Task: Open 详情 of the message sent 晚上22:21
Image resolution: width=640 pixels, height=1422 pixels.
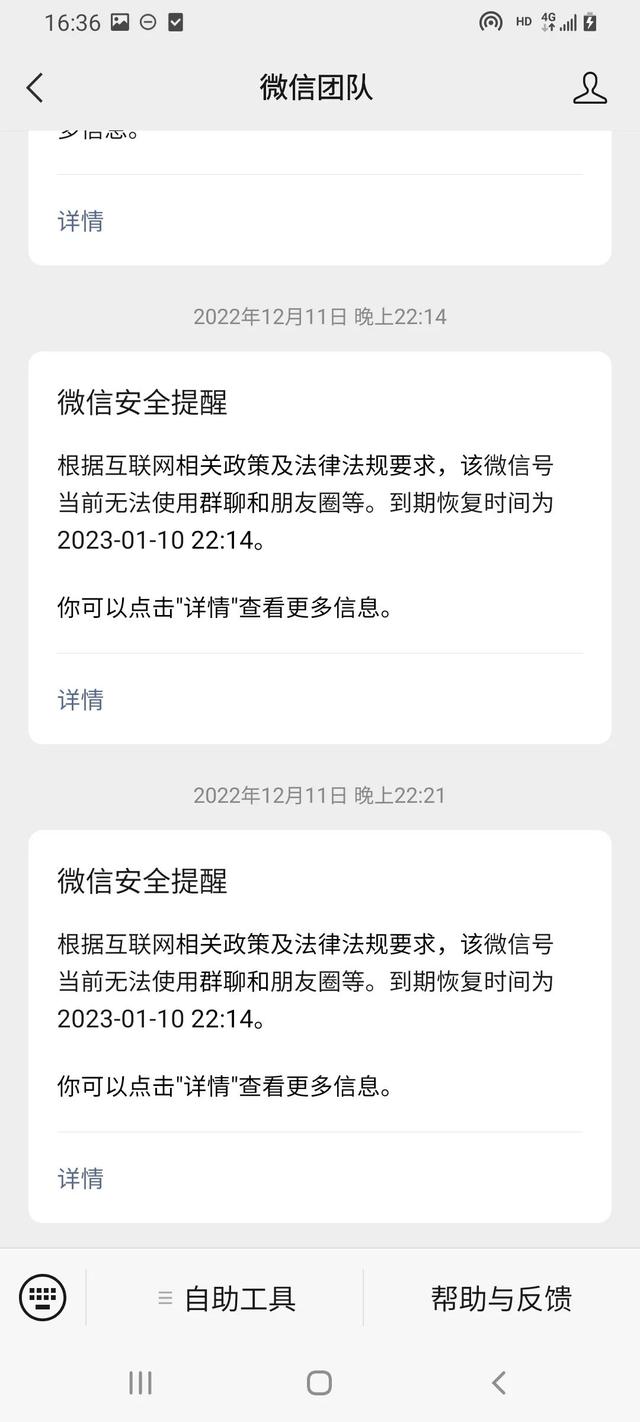Action: (x=81, y=1179)
